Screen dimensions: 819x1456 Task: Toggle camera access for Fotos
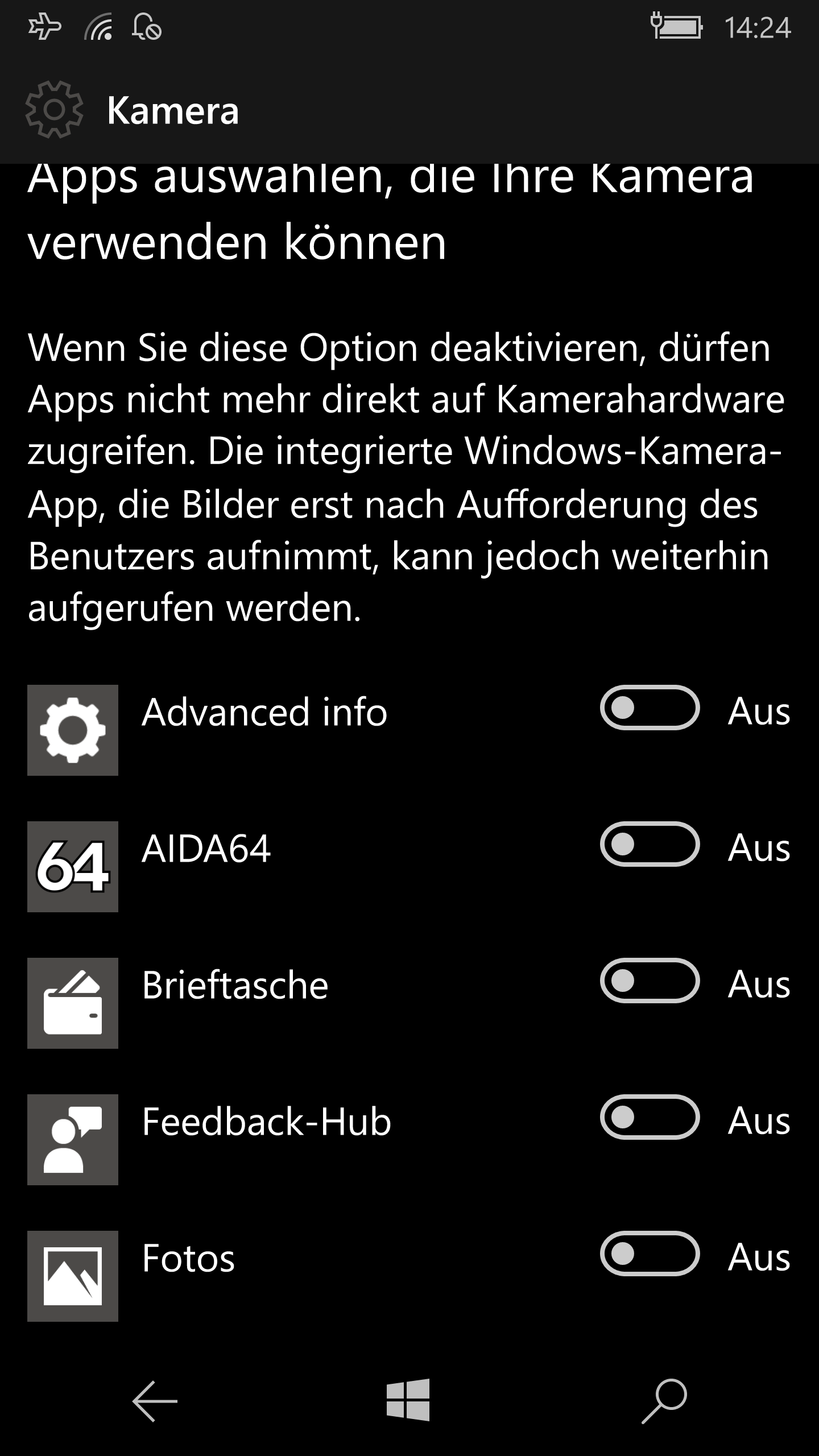coord(650,1254)
